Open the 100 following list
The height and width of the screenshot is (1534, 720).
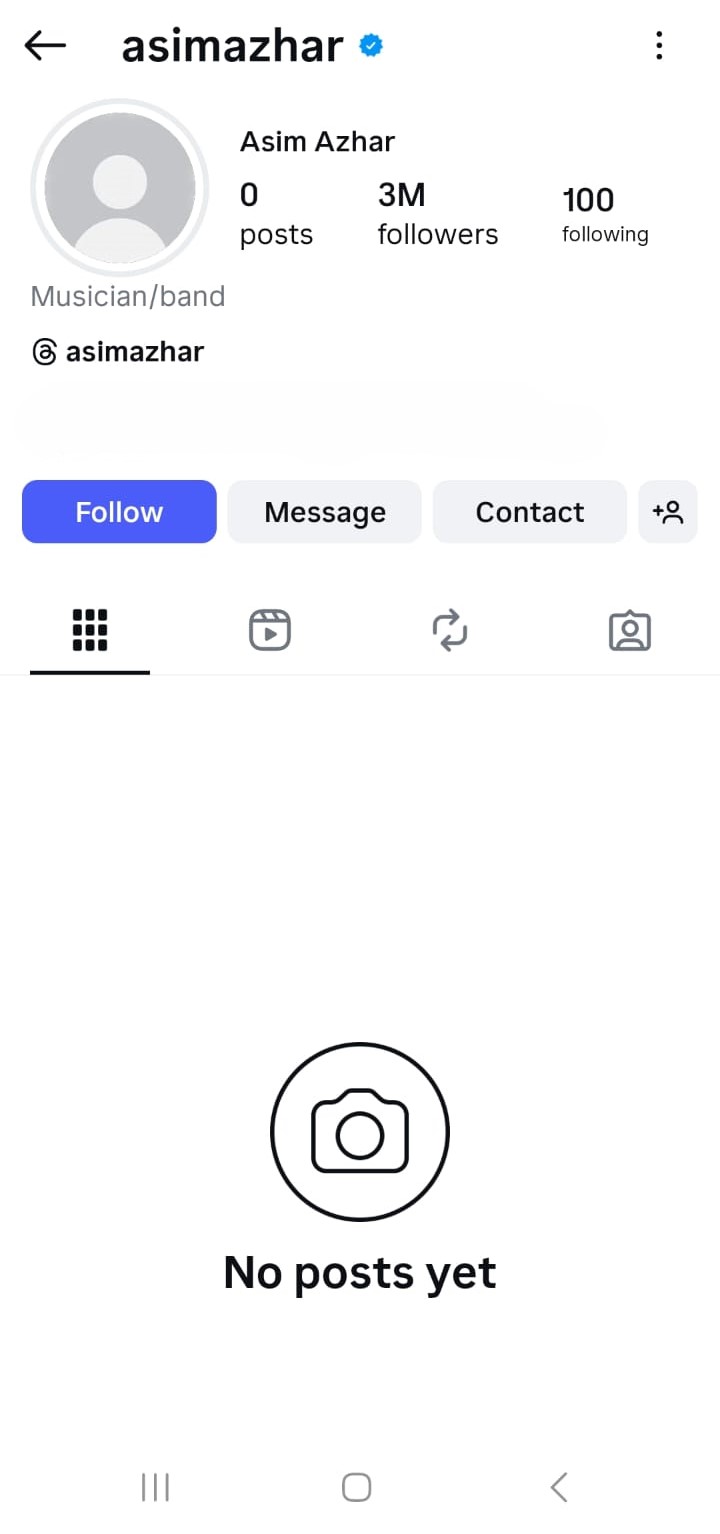[x=603, y=213]
